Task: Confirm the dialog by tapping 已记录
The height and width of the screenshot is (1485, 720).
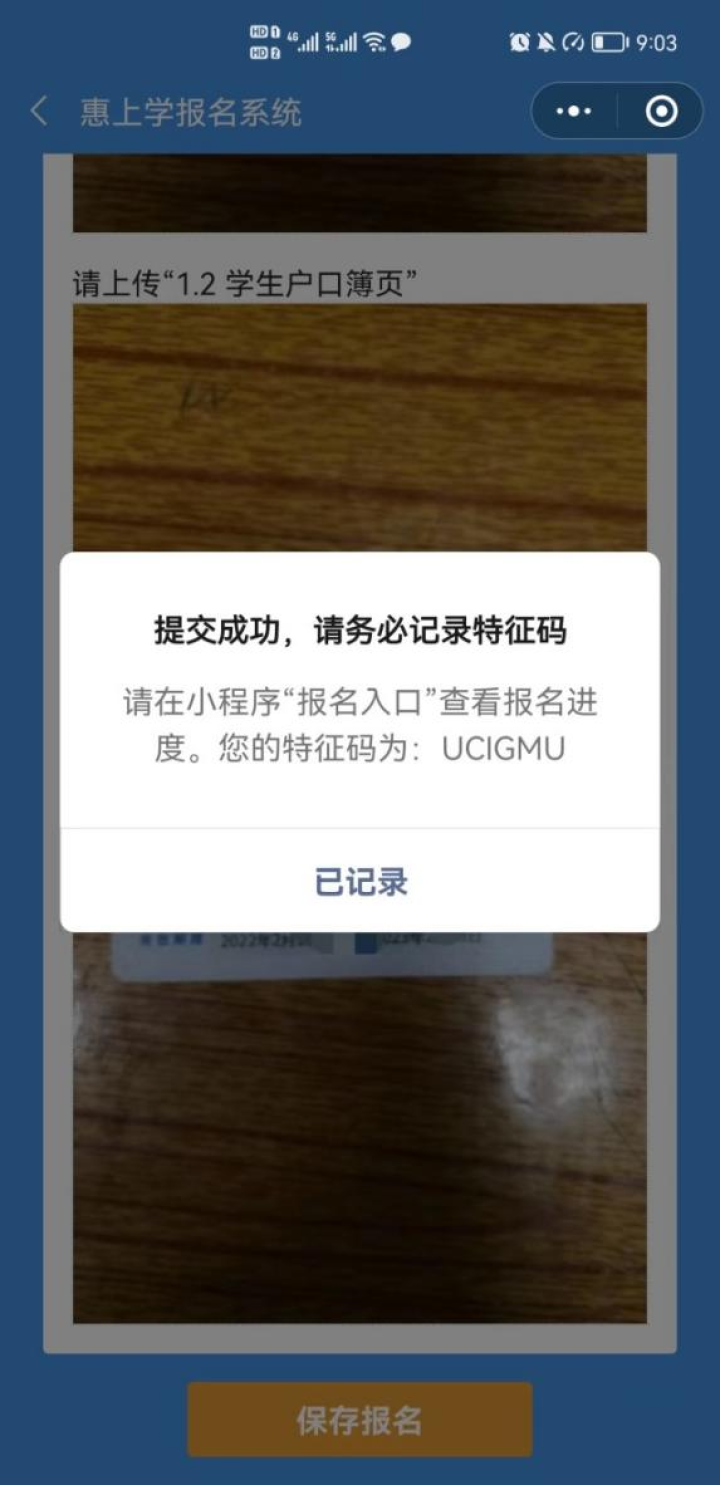Action: (360, 881)
